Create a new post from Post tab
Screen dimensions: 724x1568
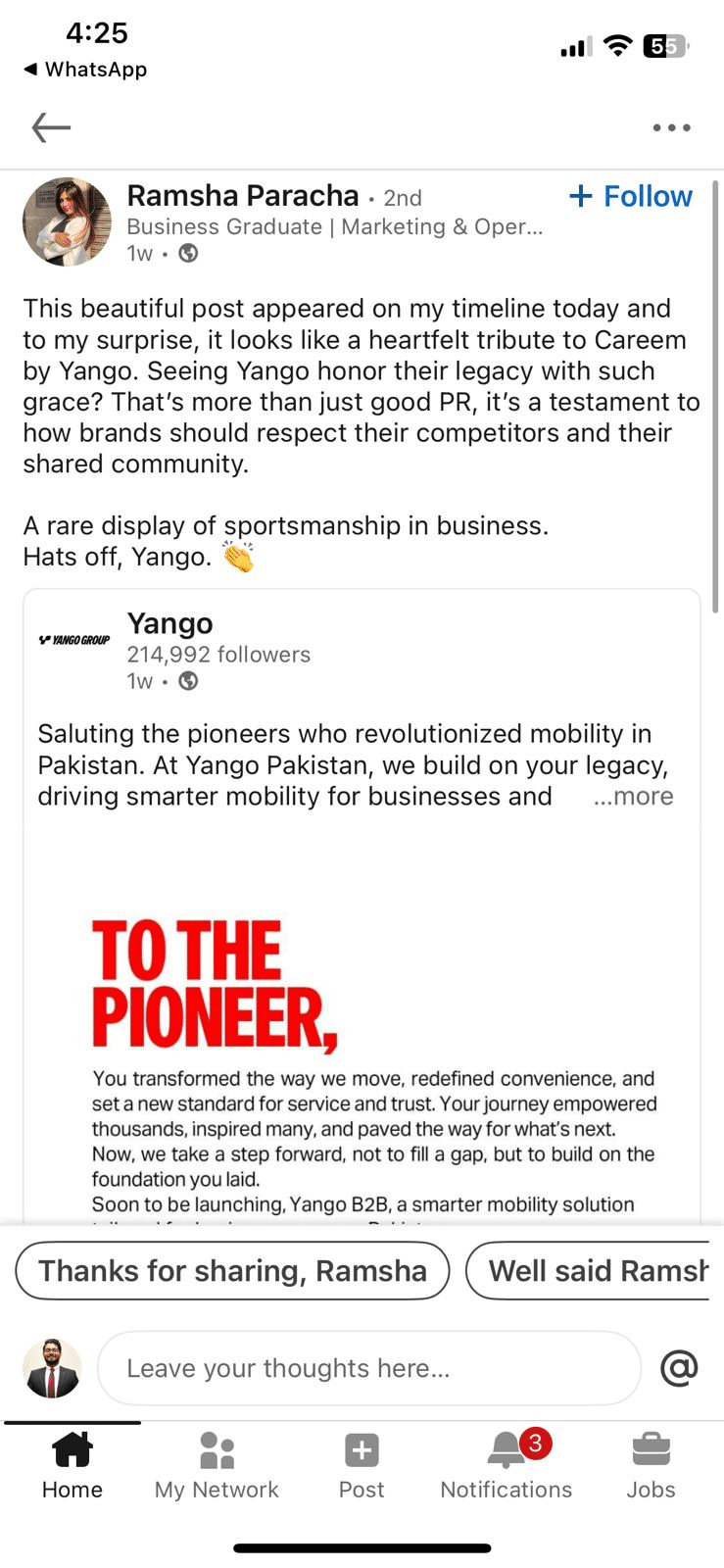tap(362, 1465)
